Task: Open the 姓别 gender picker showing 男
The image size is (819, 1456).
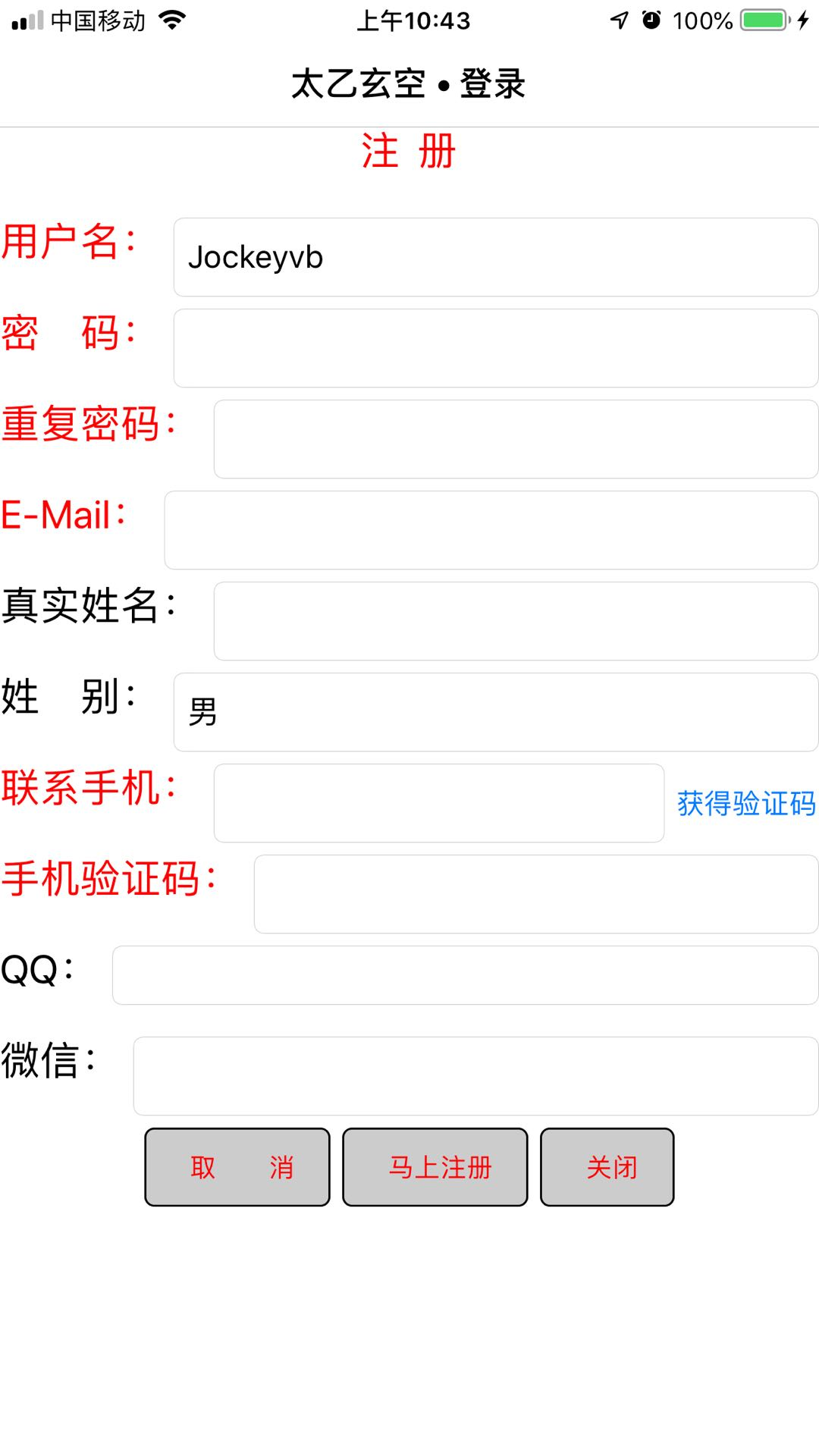Action: (x=495, y=712)
